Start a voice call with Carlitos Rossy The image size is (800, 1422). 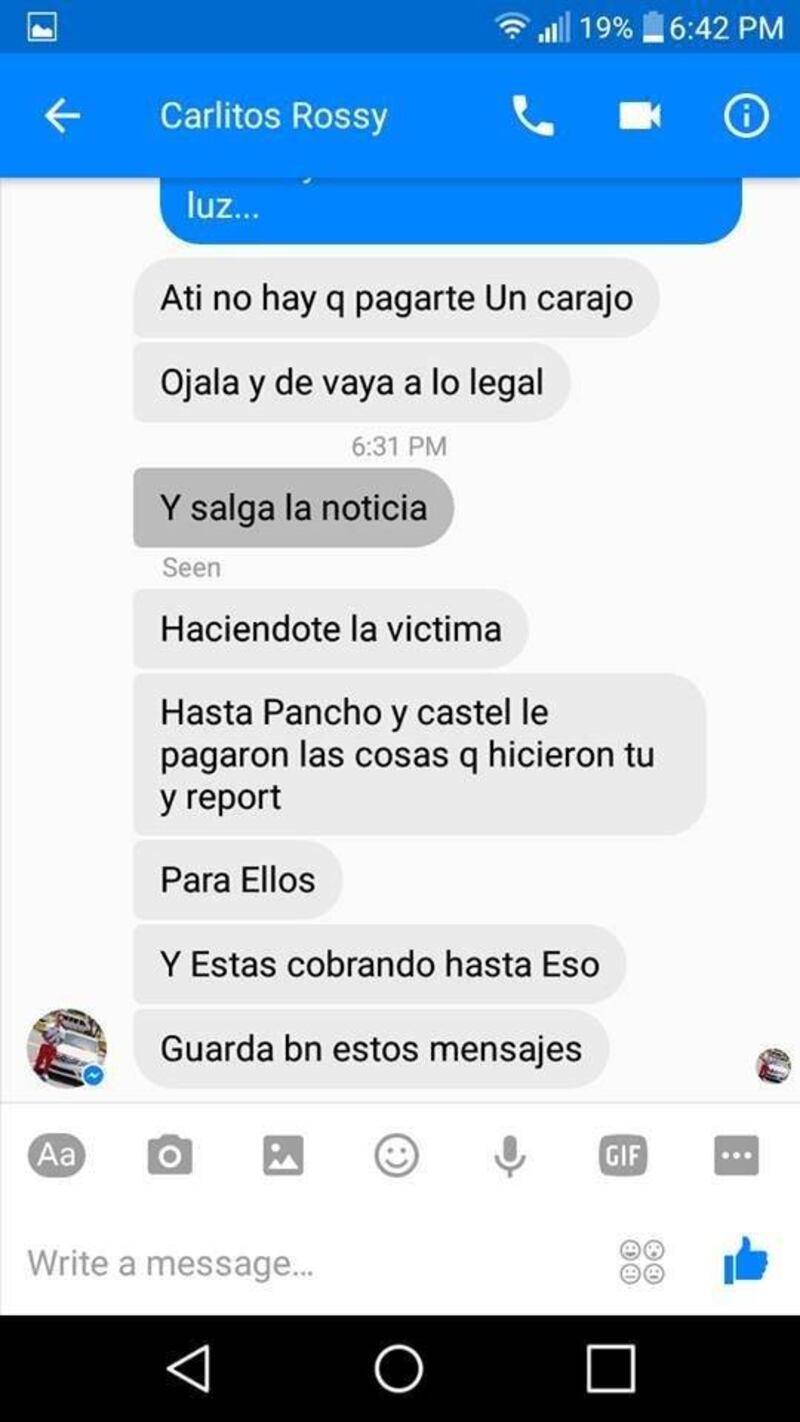coord(532,117)
